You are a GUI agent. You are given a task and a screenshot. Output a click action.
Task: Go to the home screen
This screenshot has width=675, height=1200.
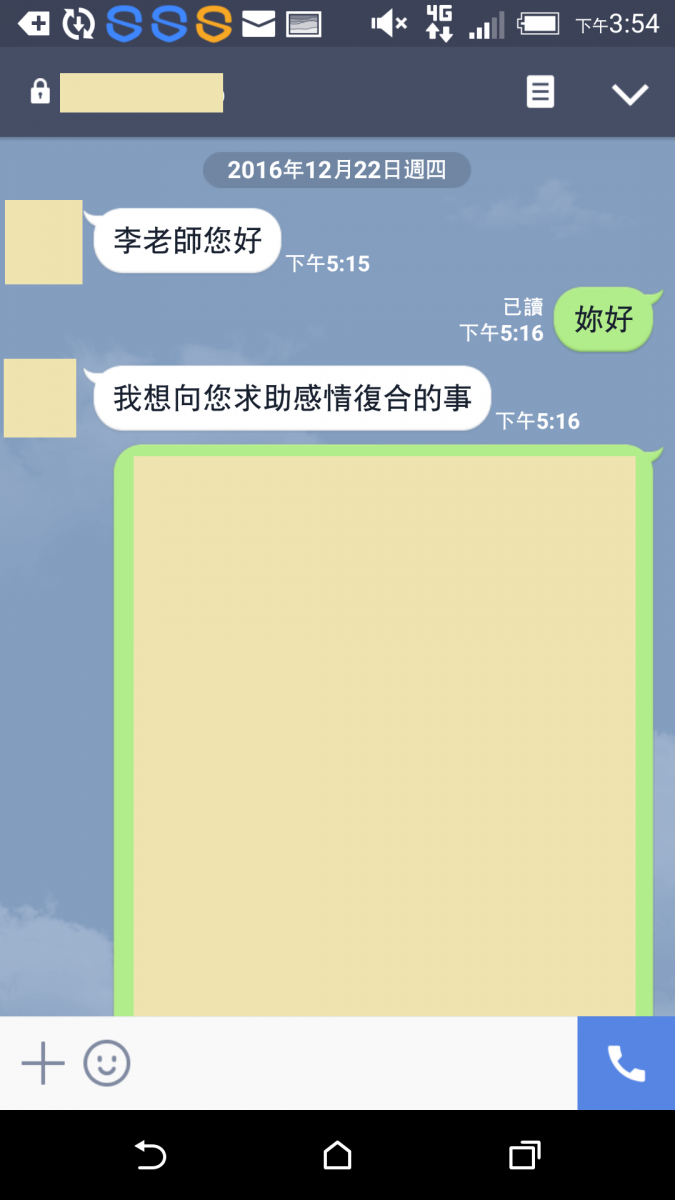click(337, 1156)
